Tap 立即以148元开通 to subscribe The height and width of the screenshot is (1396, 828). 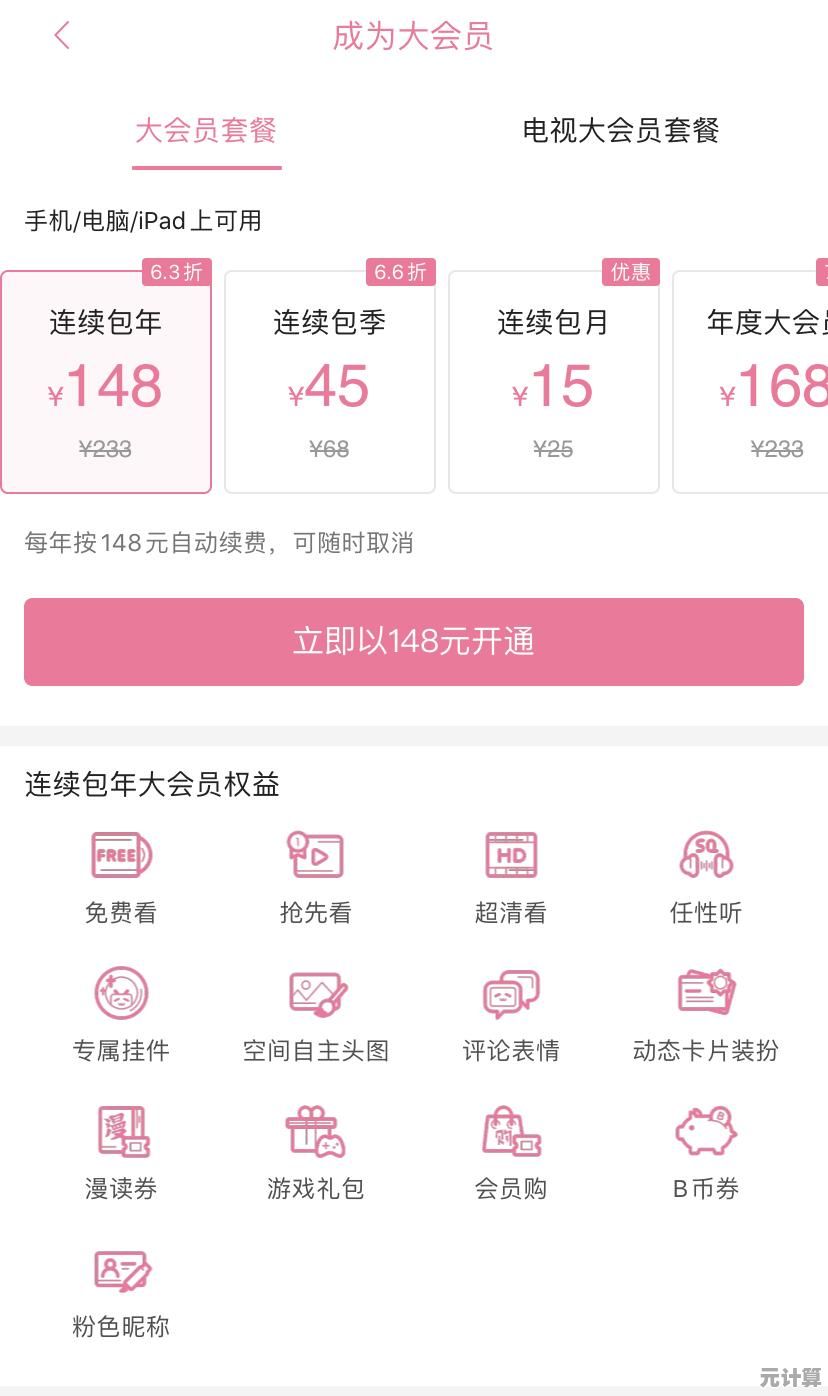(x=414, y=642)
